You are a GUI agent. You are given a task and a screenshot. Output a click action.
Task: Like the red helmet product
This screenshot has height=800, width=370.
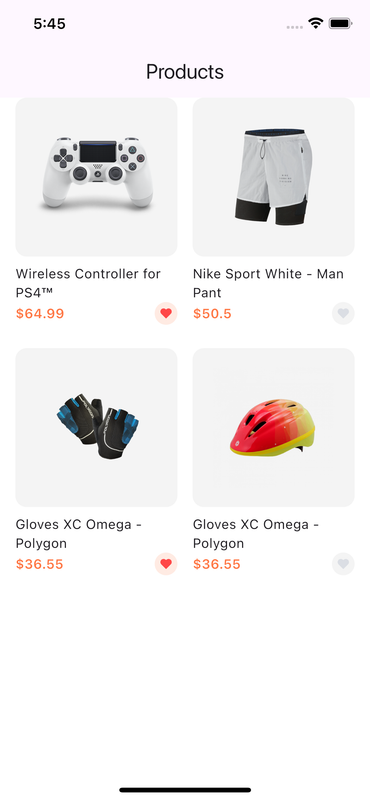click(343, 564)
